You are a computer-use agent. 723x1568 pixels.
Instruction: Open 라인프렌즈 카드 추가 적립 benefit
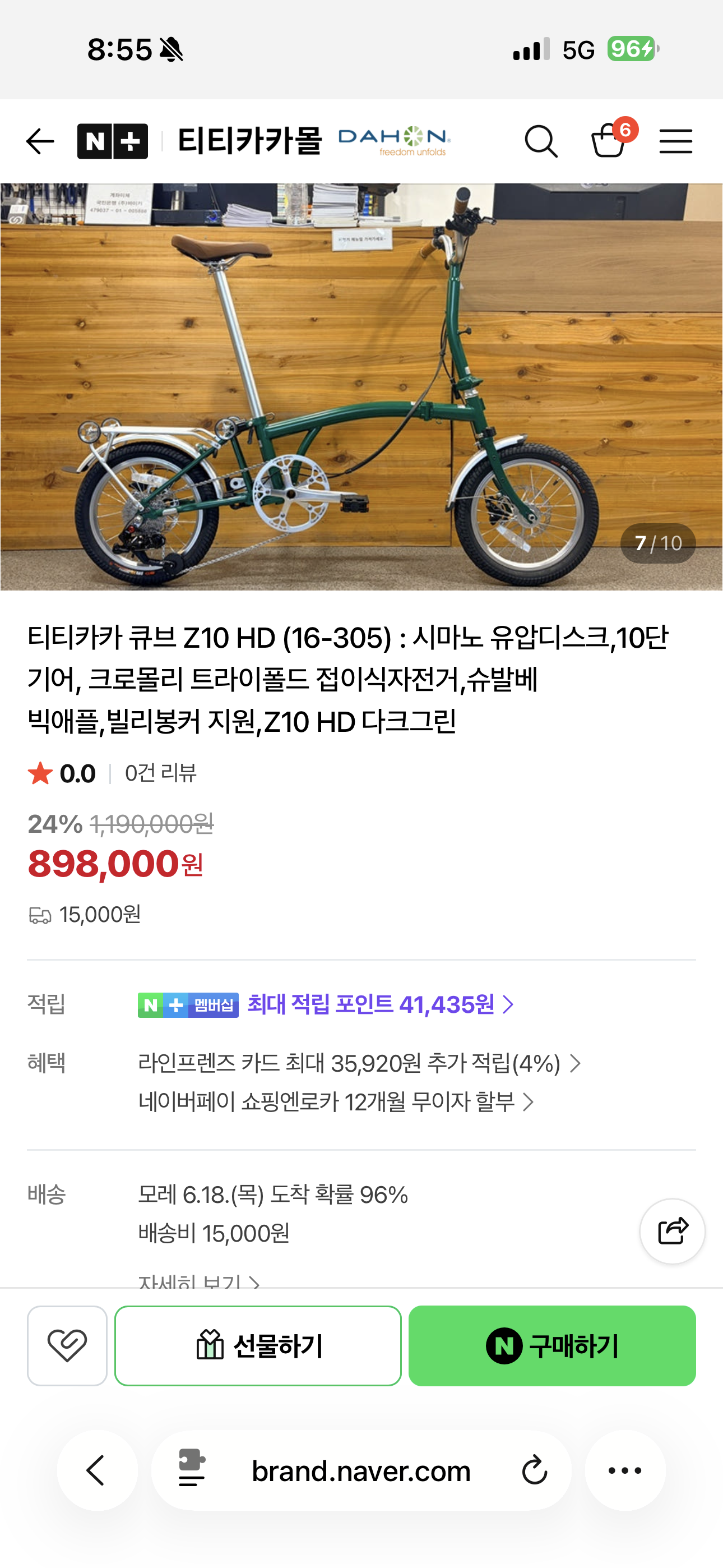(x=359, y=1064)
